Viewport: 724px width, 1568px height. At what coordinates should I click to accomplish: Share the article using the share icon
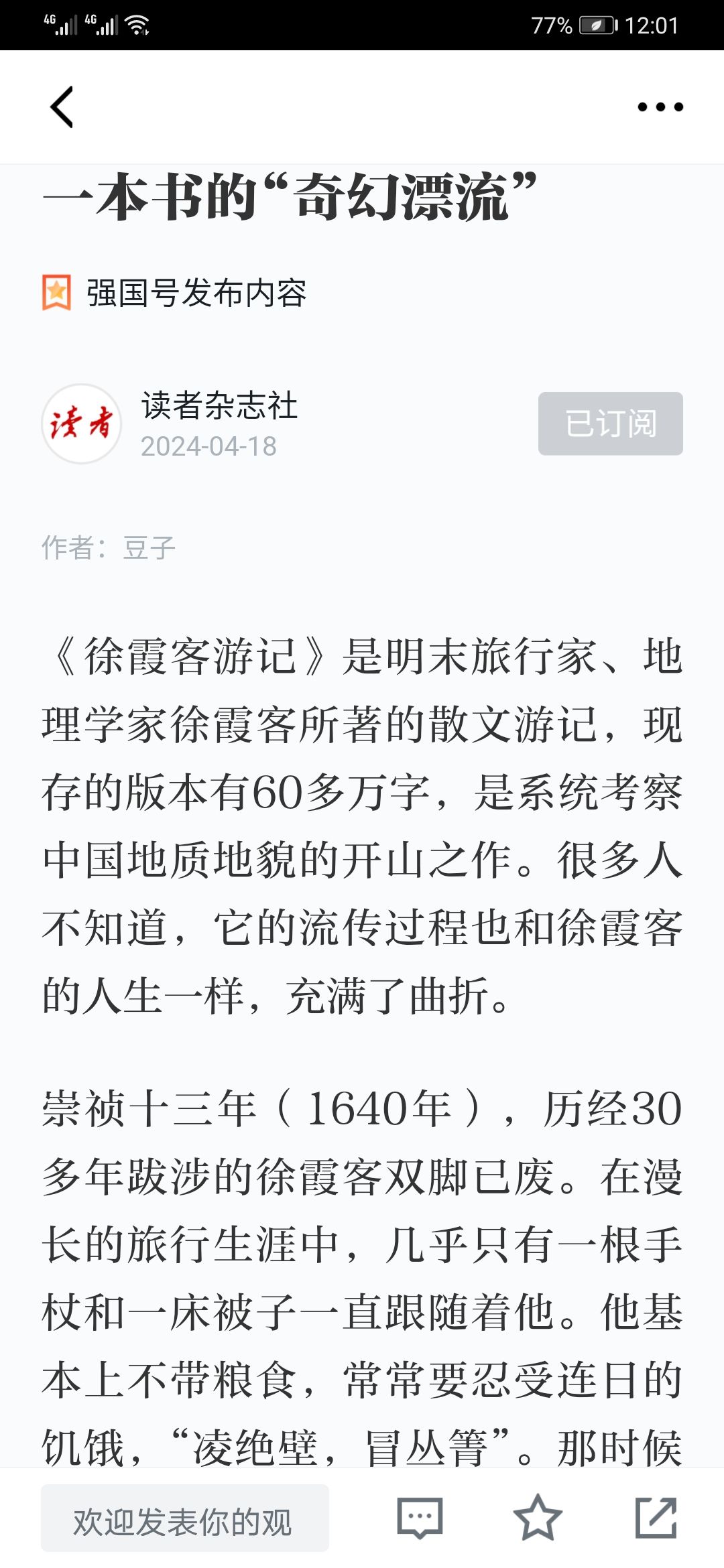pyautogui.click(x=656, y=1518)
